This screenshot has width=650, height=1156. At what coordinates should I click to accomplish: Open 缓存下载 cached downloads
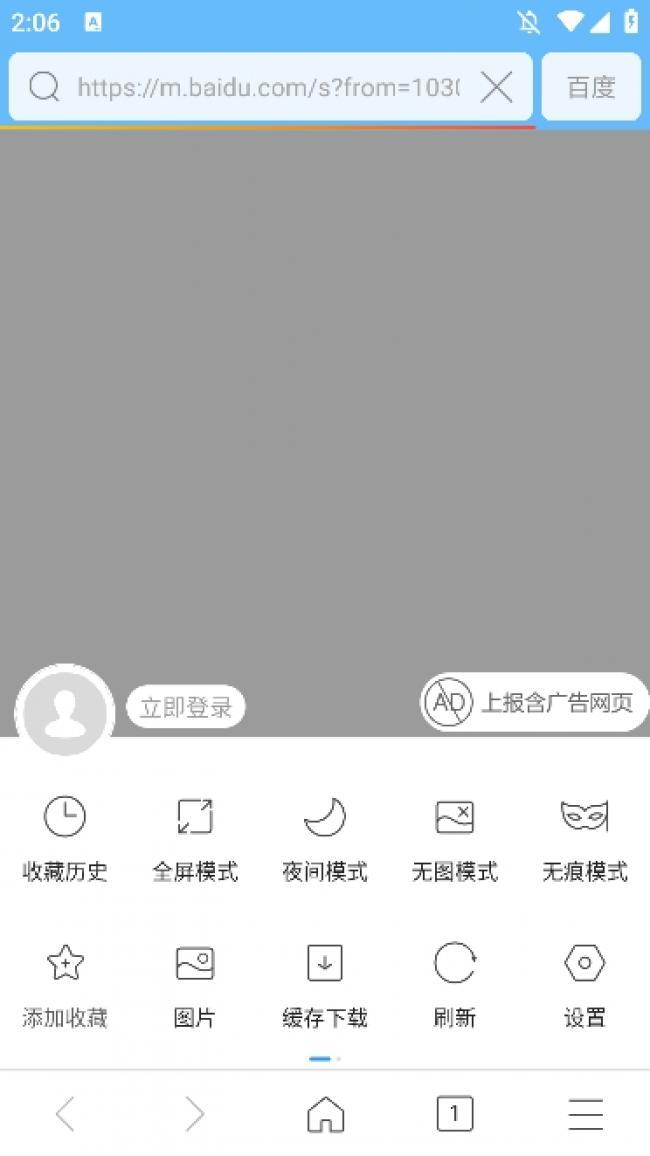[x=325, y=985]
